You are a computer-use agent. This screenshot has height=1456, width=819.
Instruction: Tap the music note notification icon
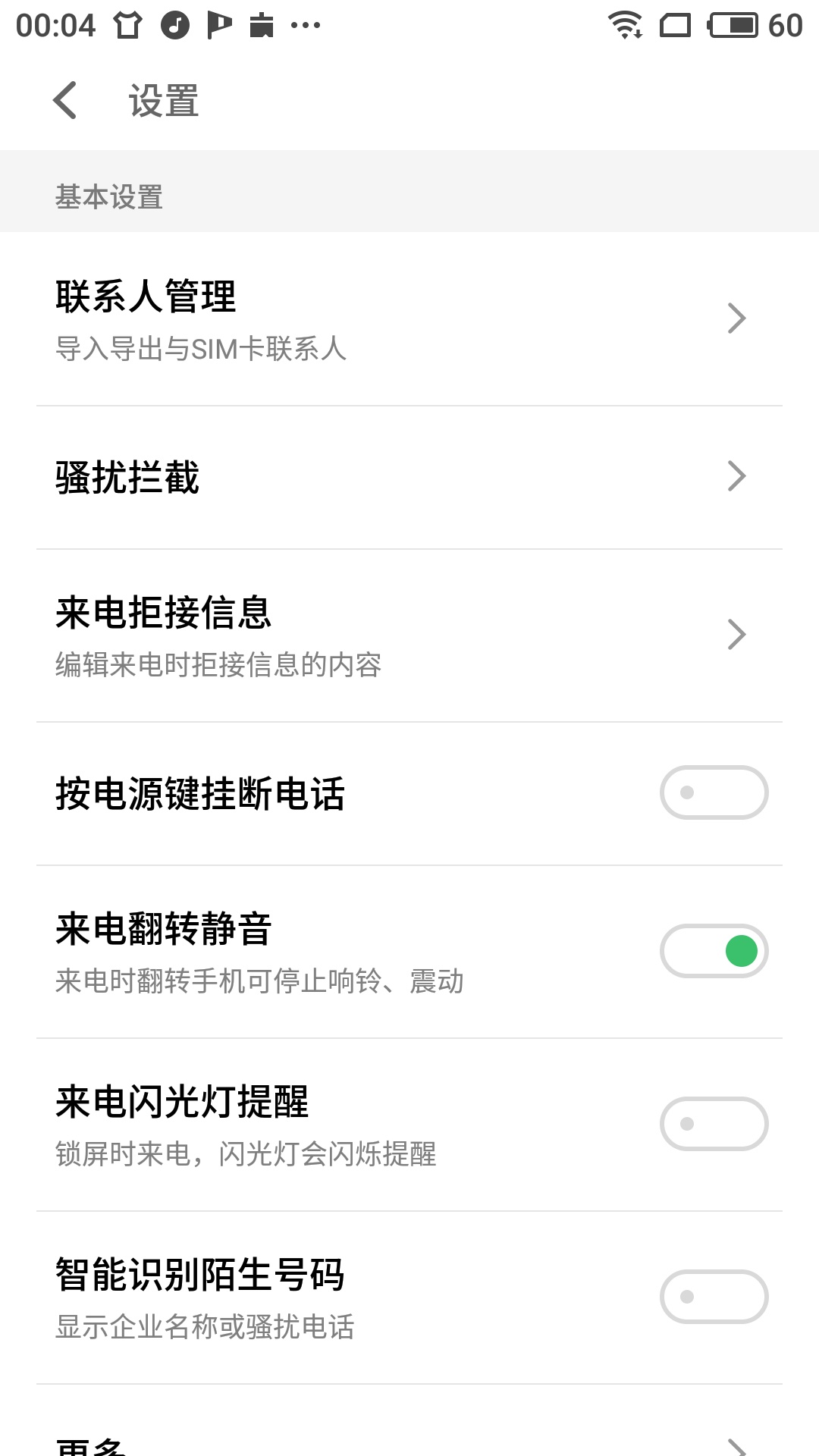coord(174,24)
